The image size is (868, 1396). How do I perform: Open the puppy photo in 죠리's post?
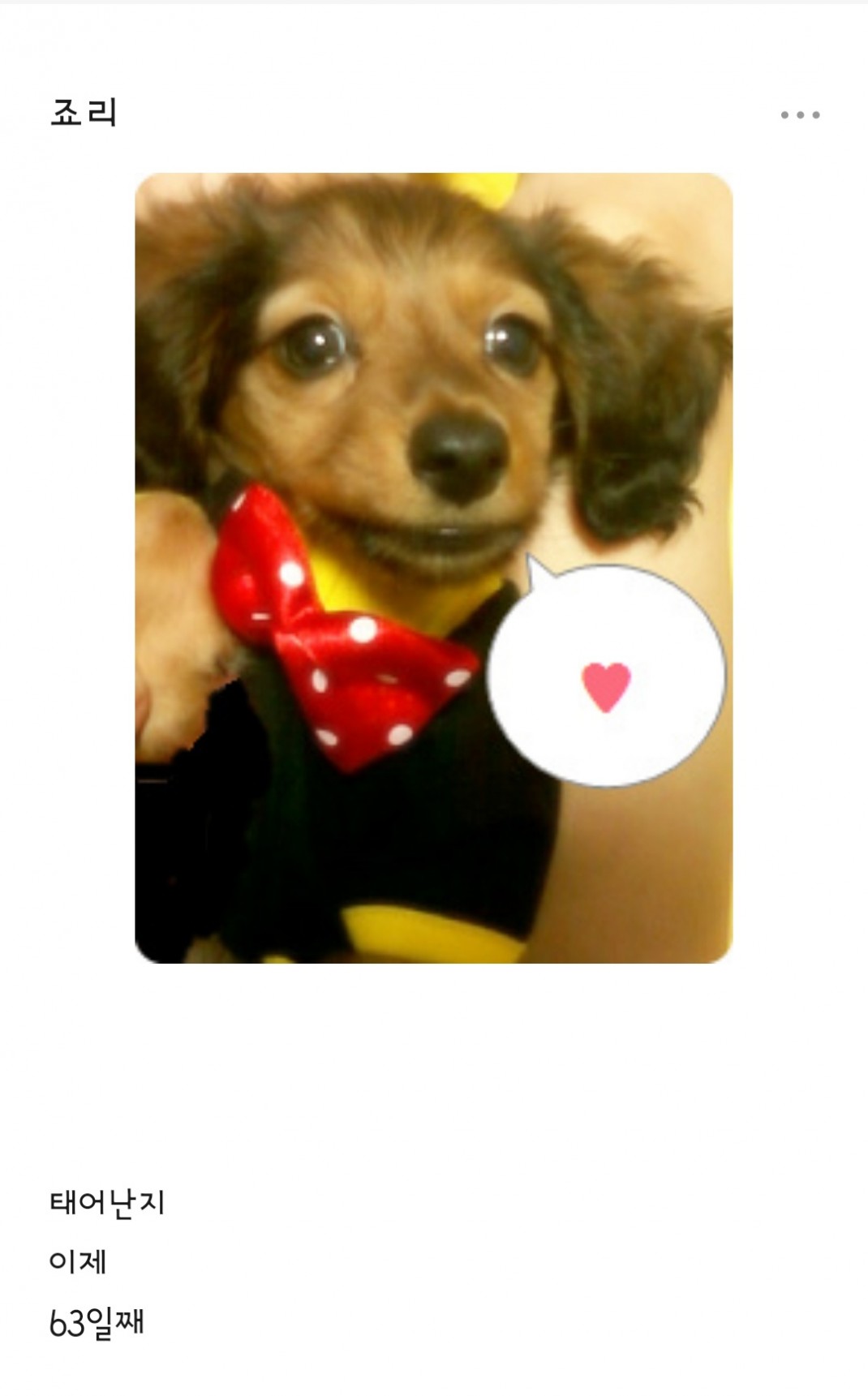(433, 567)
